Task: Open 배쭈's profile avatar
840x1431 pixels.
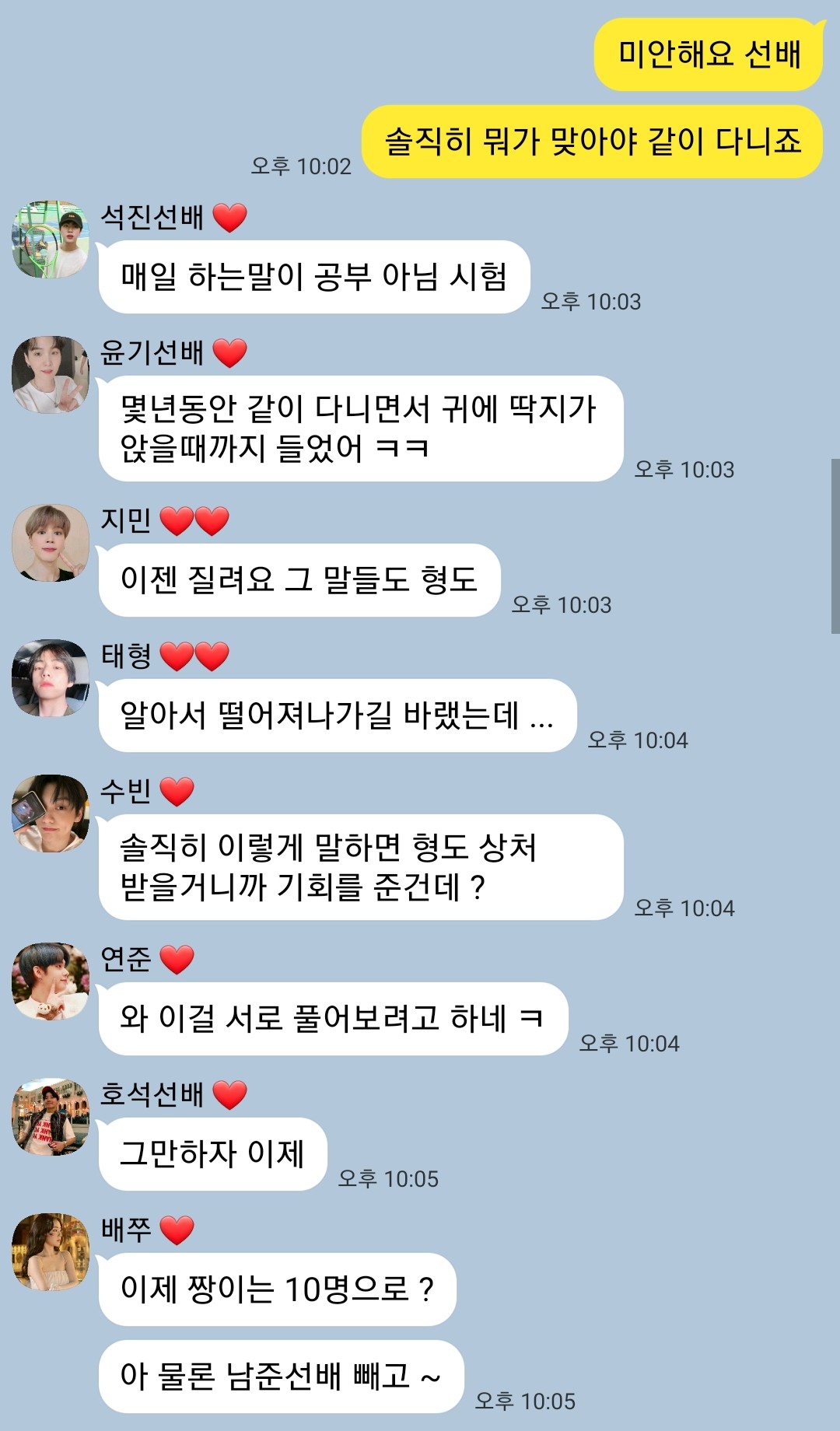Action: [x=51, y=1252]
